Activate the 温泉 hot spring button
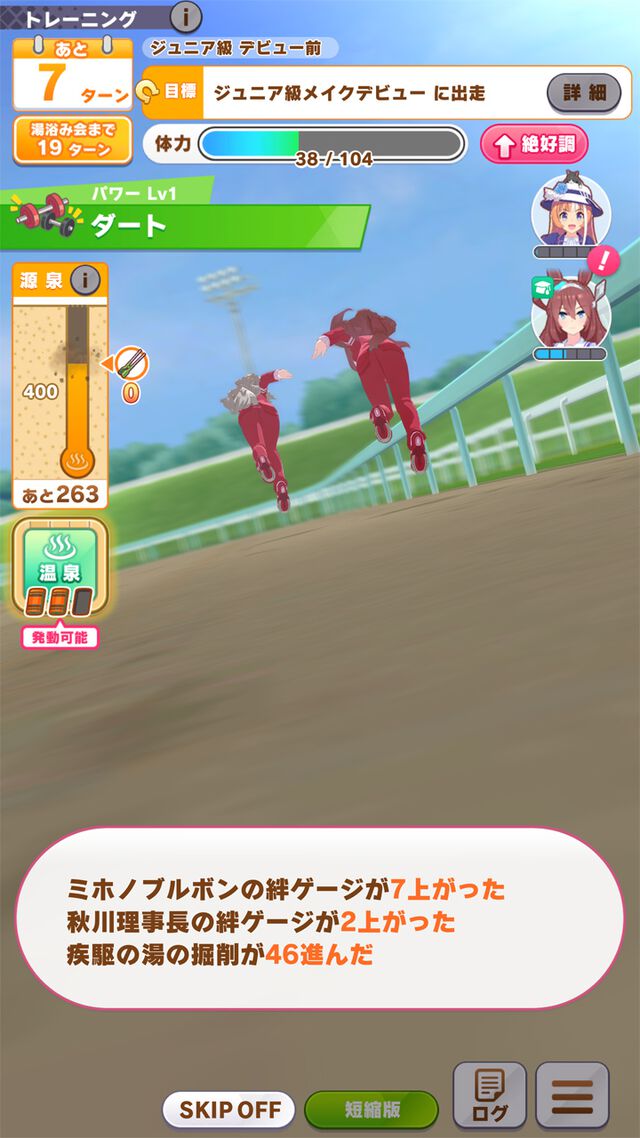The image size is (640, 1138). 59,567
